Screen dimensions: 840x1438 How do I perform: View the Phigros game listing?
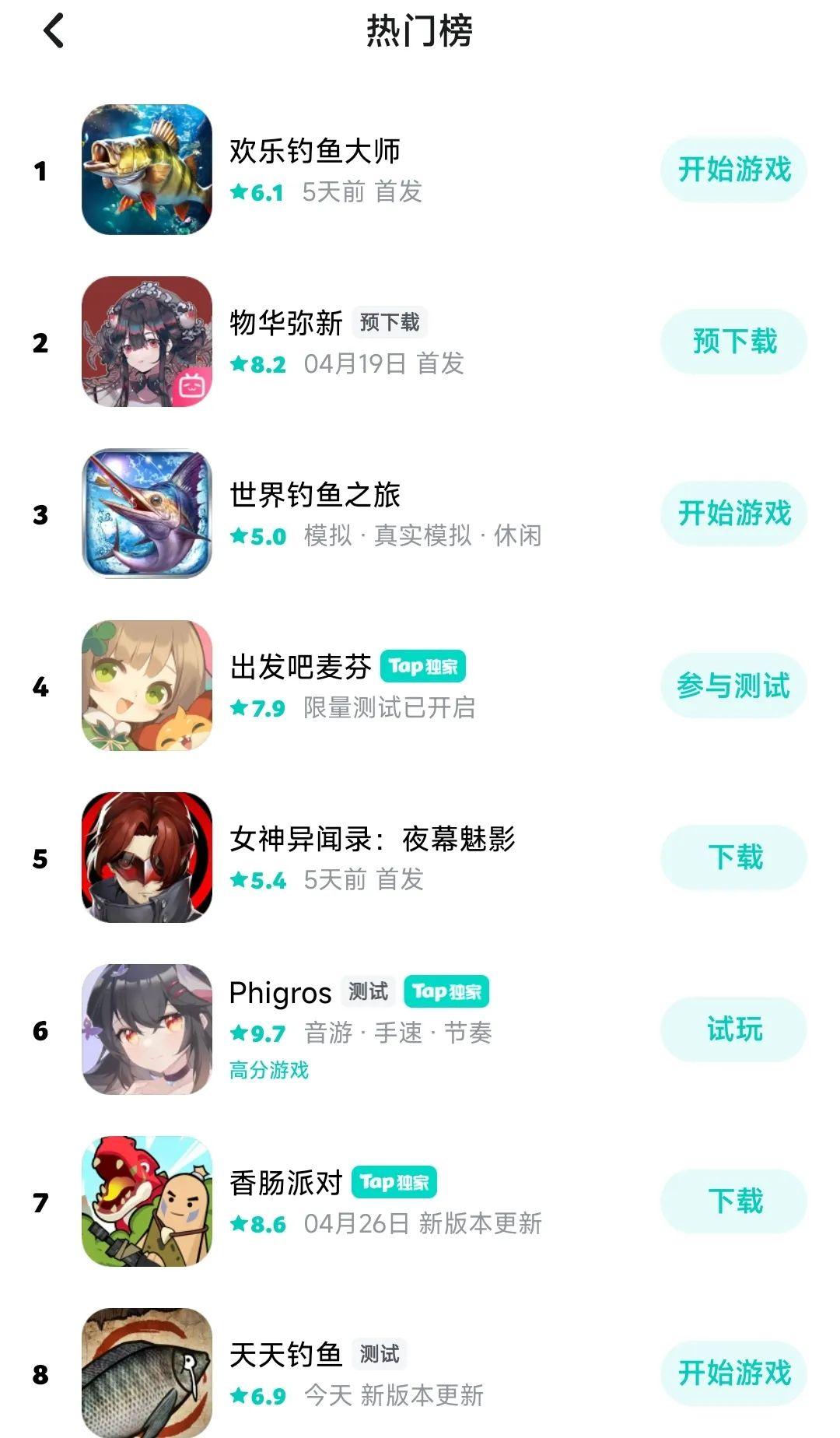280,993
